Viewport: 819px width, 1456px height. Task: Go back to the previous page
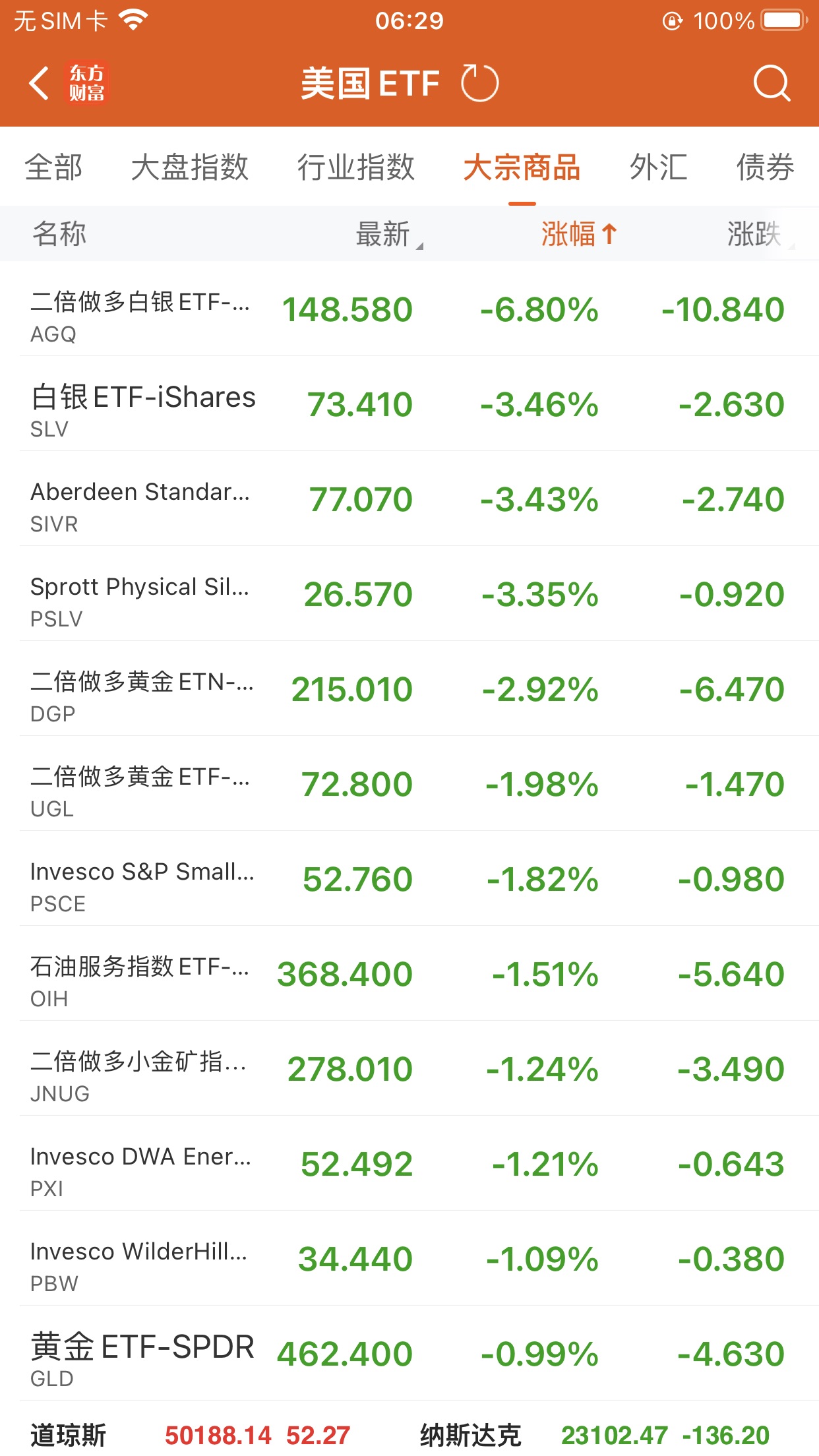(40, 84)
